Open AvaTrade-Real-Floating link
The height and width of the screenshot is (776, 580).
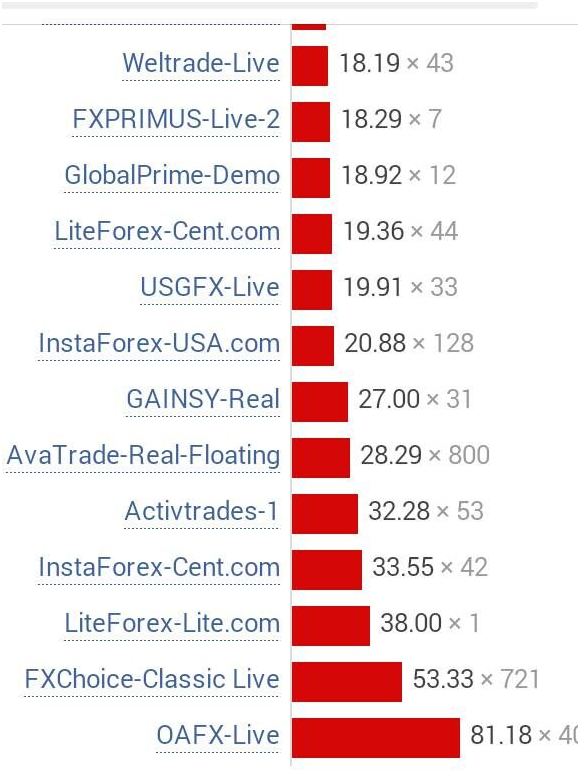click(143, 455)
